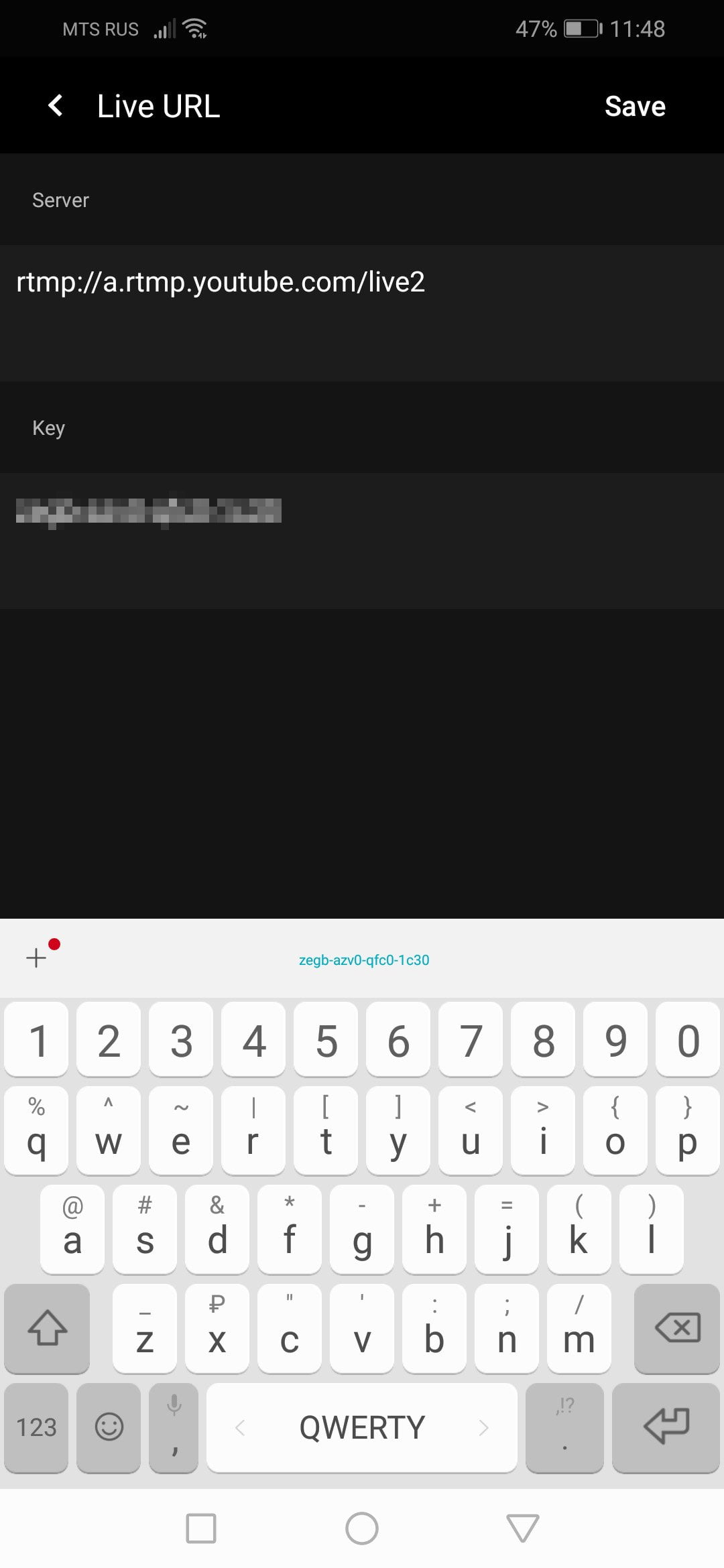Tap the QWERTY space bar

[362, 1427]
